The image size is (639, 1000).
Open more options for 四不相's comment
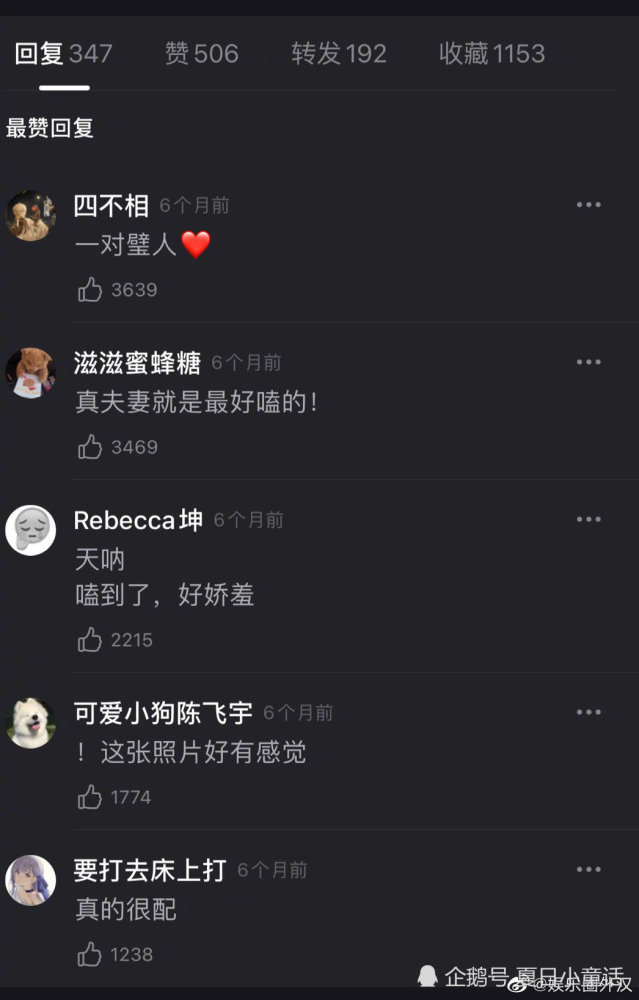[588, 205]
